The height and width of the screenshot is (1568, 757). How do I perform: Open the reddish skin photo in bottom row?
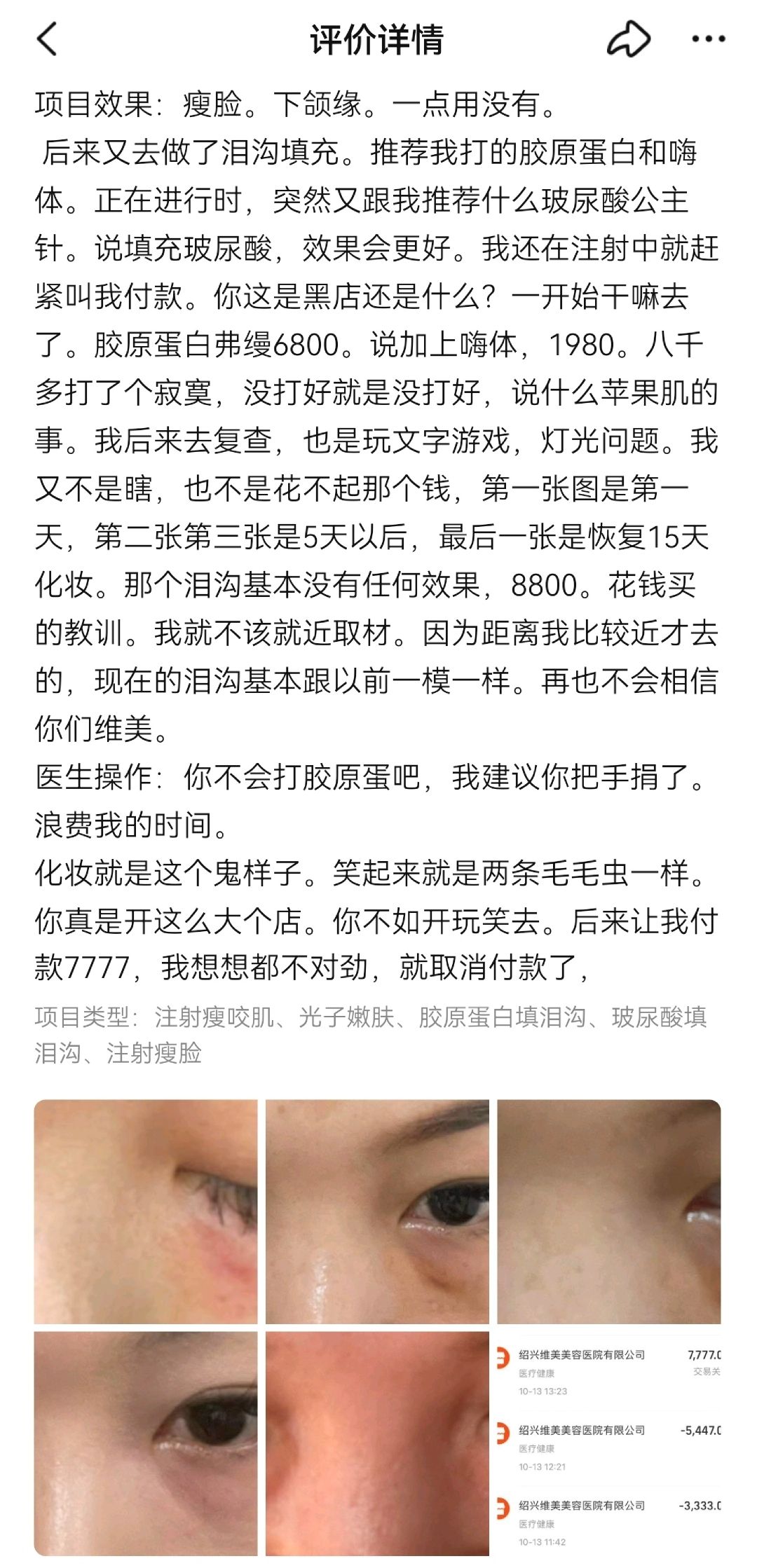pyautogui.click(x=377, y=1443)
